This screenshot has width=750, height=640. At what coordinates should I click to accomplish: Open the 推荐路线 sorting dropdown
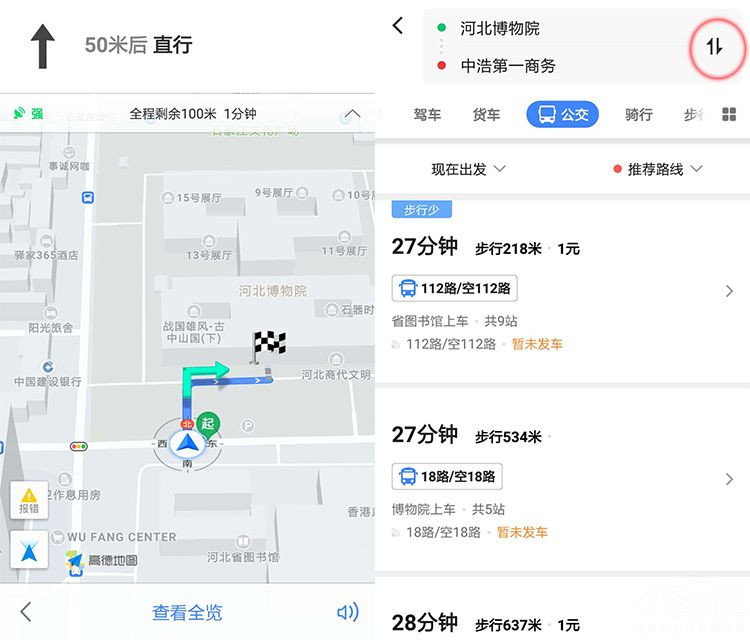[x=658, y=169]
